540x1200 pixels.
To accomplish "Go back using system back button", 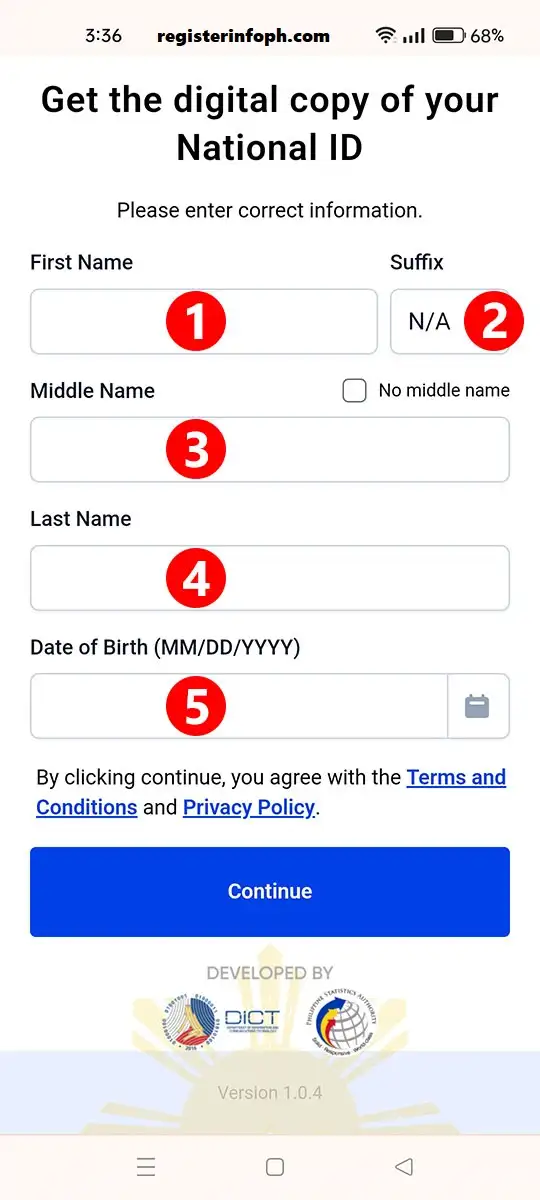I will click(x=404, y=1167).
